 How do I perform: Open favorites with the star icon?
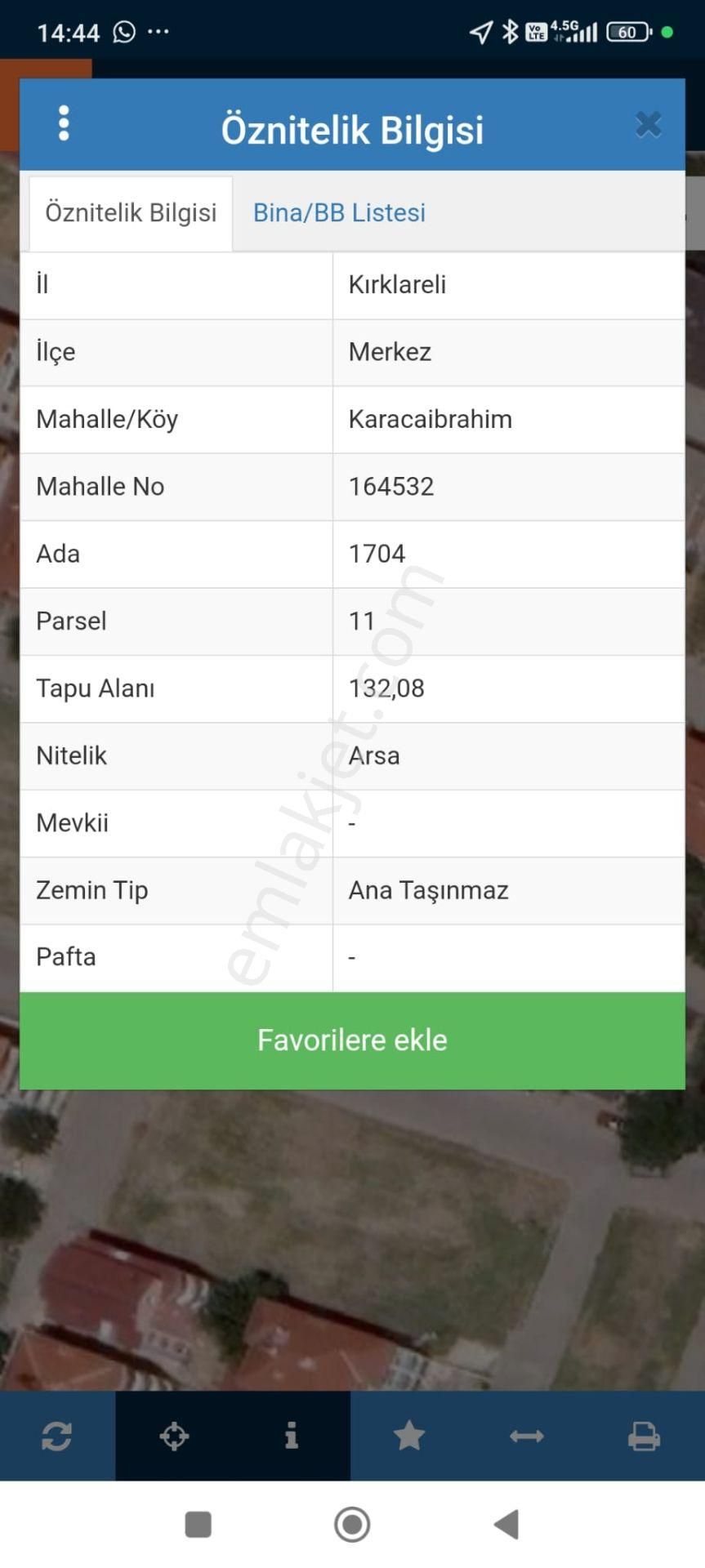pyautogui.click(x=408, y=1436)
